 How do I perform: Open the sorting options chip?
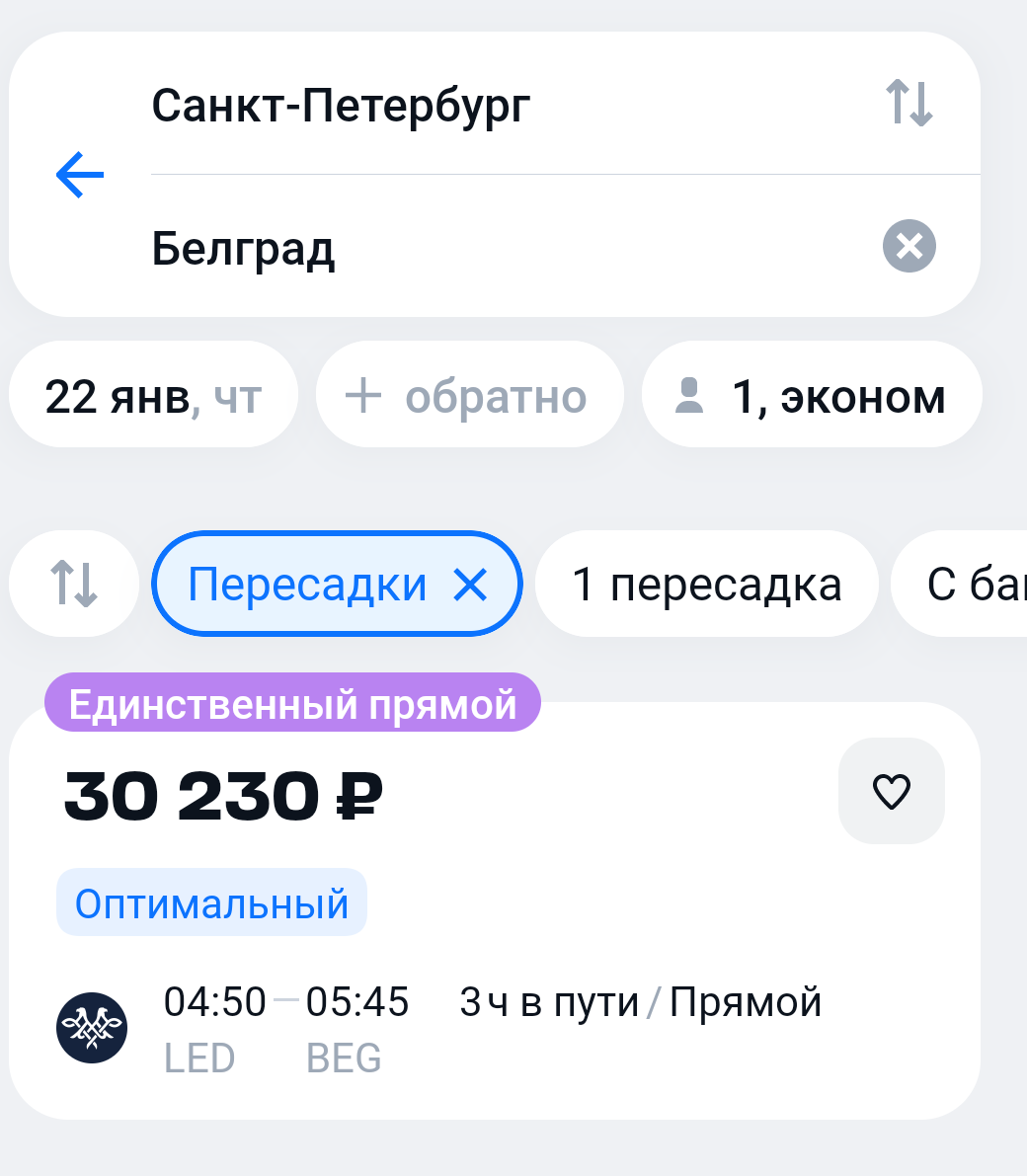point(74,585)
